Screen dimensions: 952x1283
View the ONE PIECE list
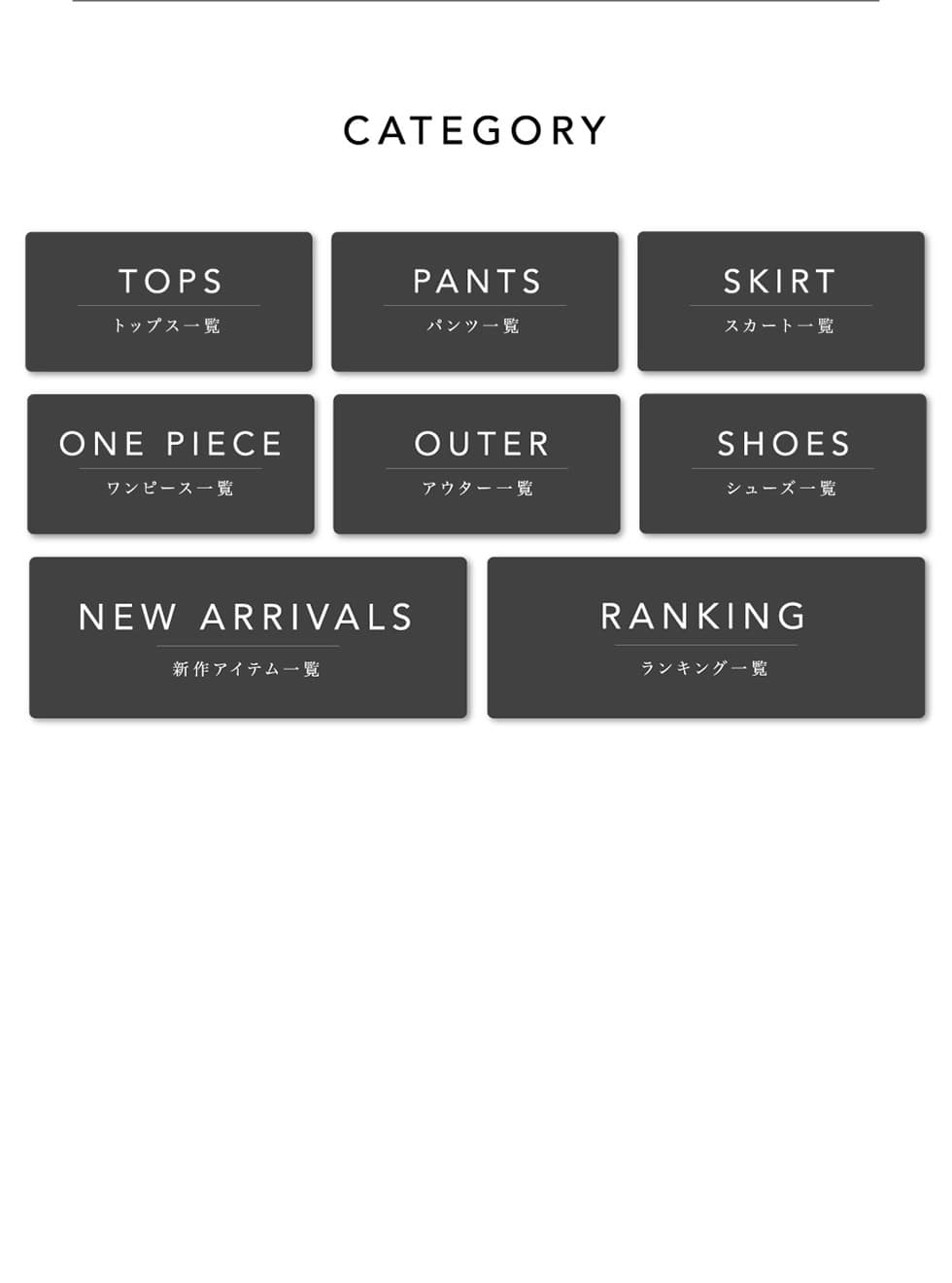pyautogui.click(x=171, y=463)
